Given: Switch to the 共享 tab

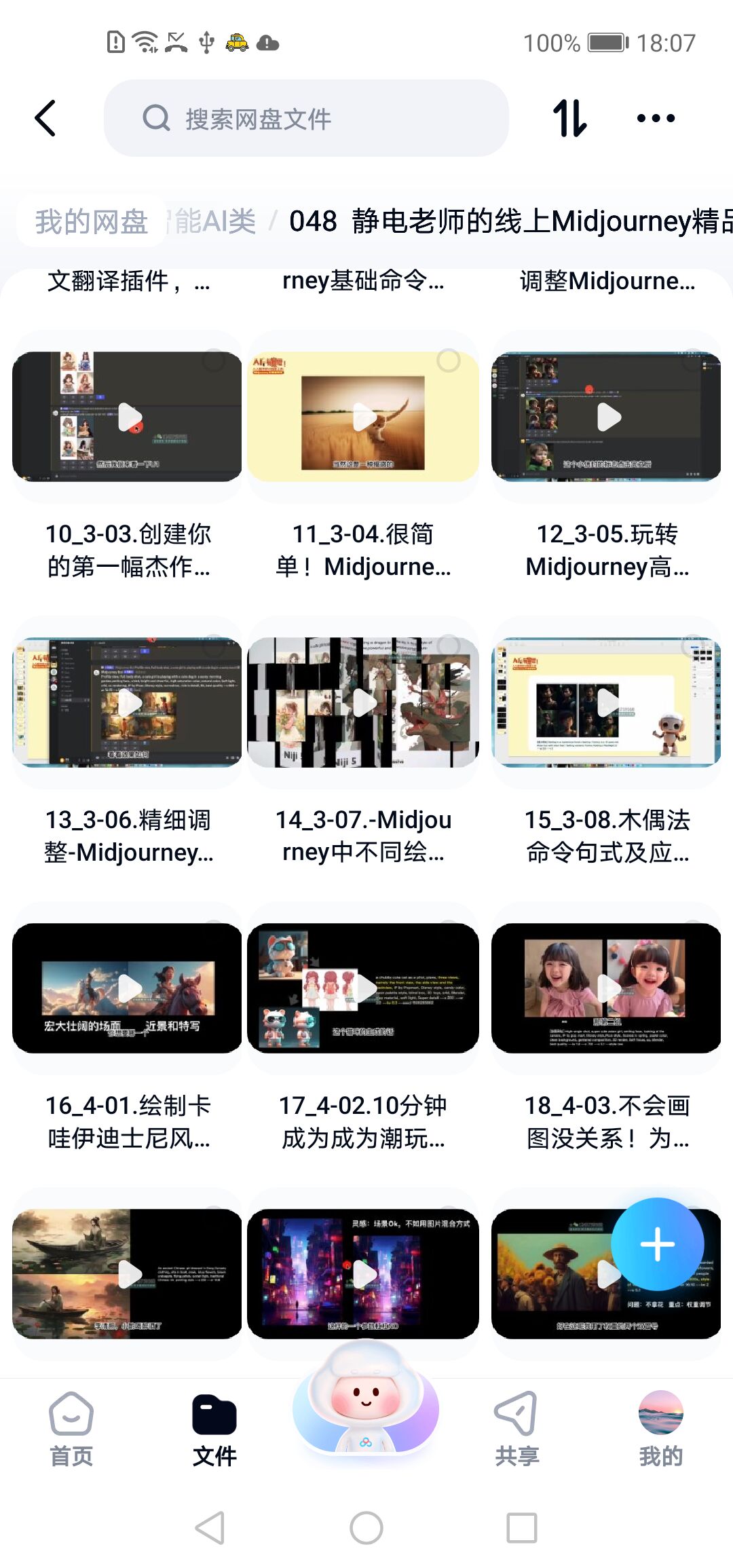Looking at the screenshot, I should coord(516,1429).
